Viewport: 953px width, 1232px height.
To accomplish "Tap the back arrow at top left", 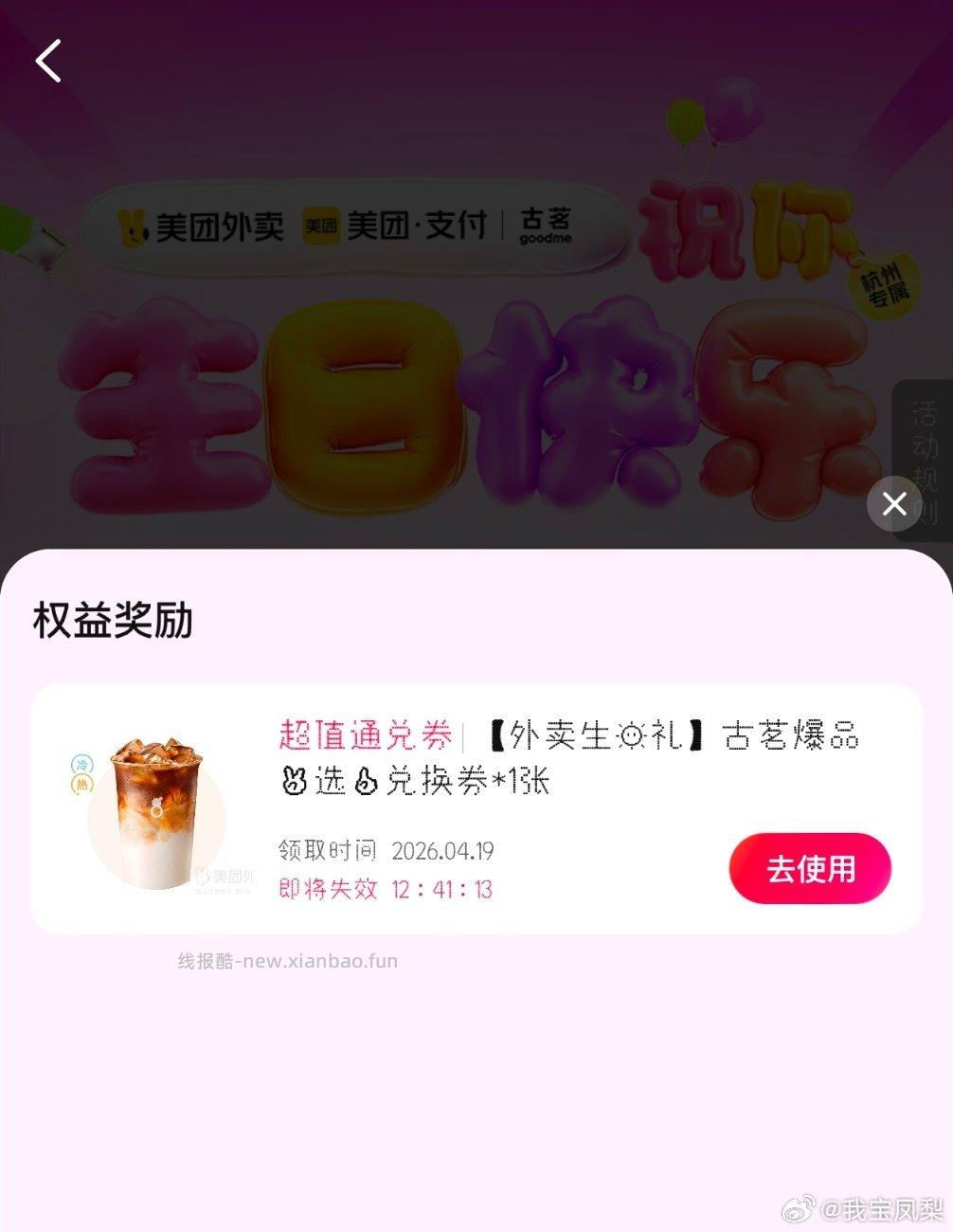I will pos(49,61).
